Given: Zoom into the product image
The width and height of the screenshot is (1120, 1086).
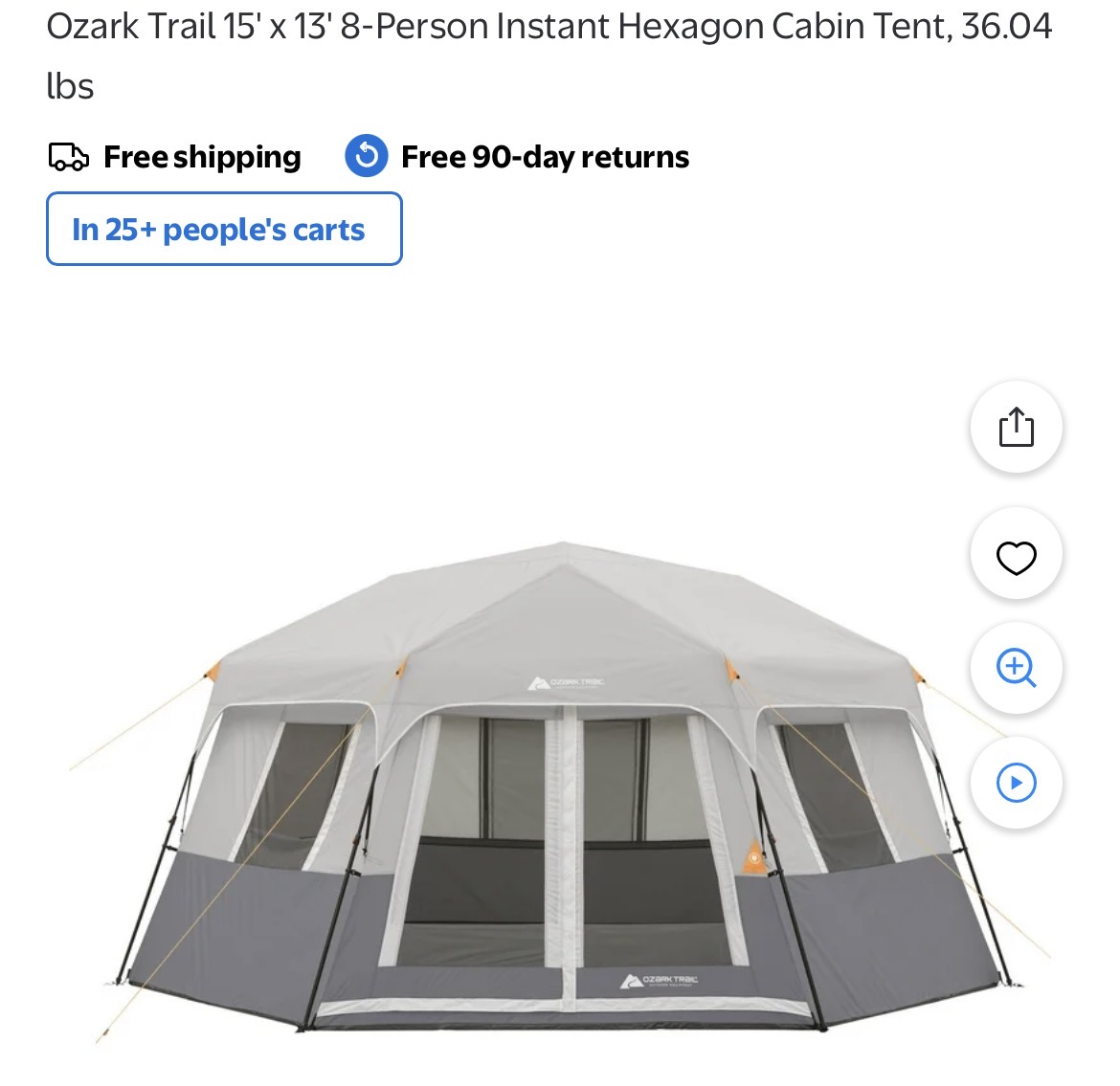Looking at the screenshot, I should [1016, 668].
